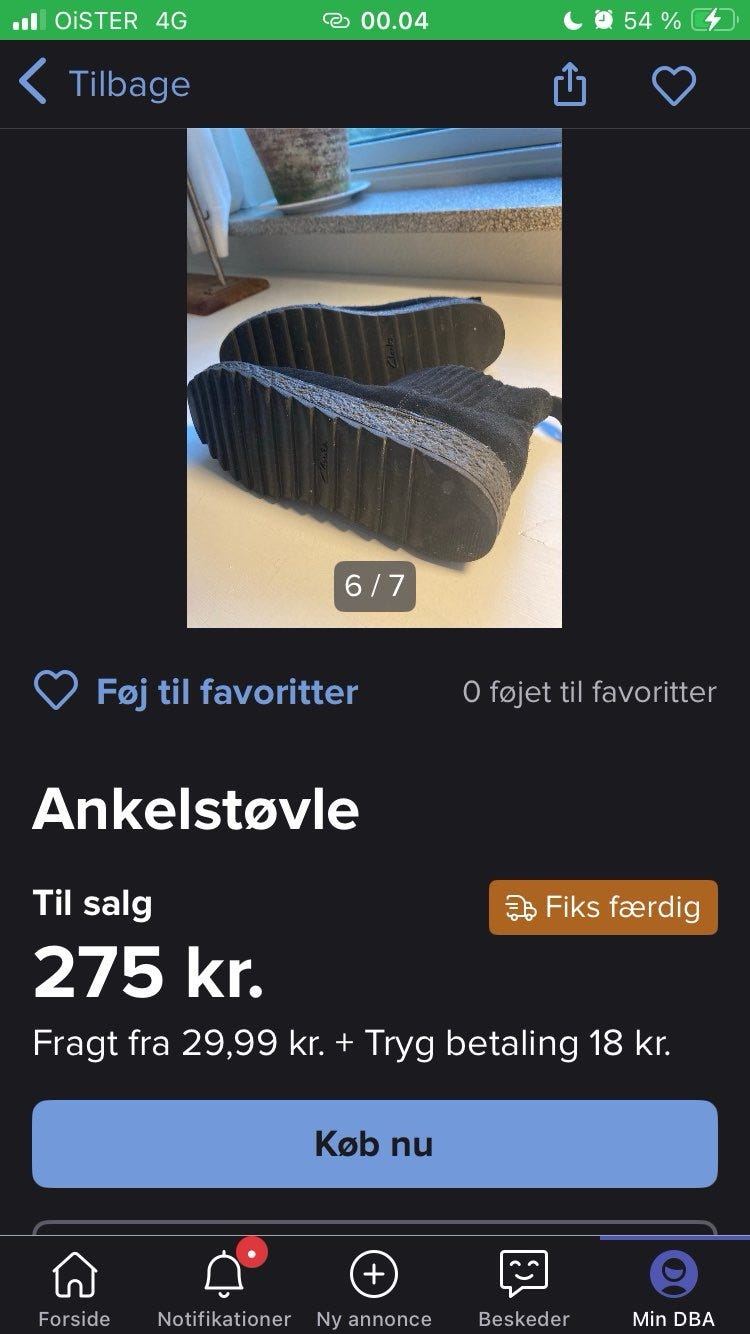This screenshot has height=1334, width=750.
Task: Tap the heart icon in top bar
Action: [673, 84]
